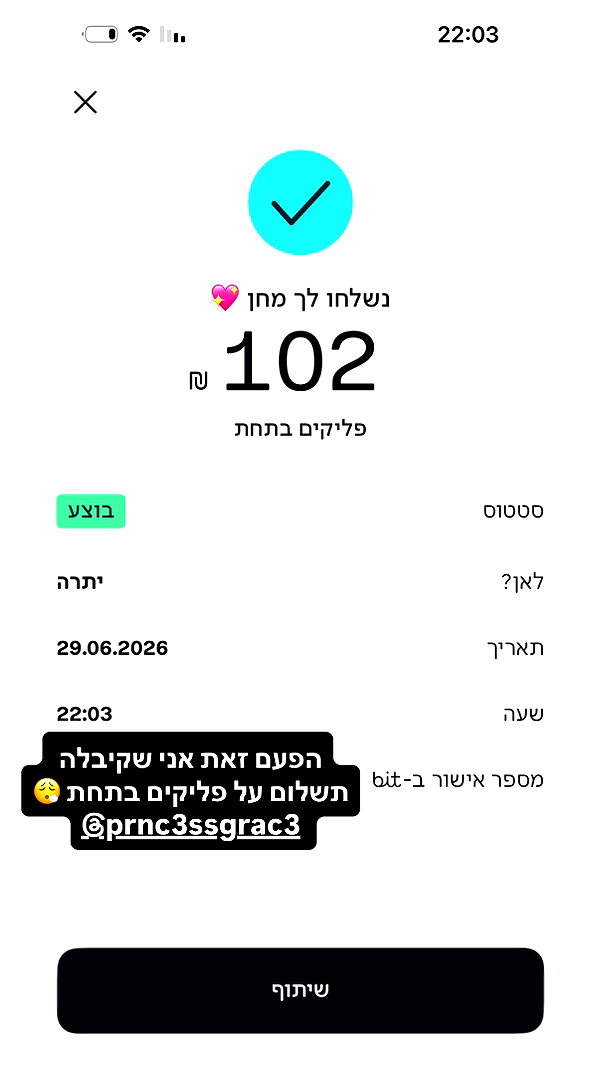The image size is (600, 1067).
Task: Tap the שיתוף share button
Action: (x=300, y=990)
